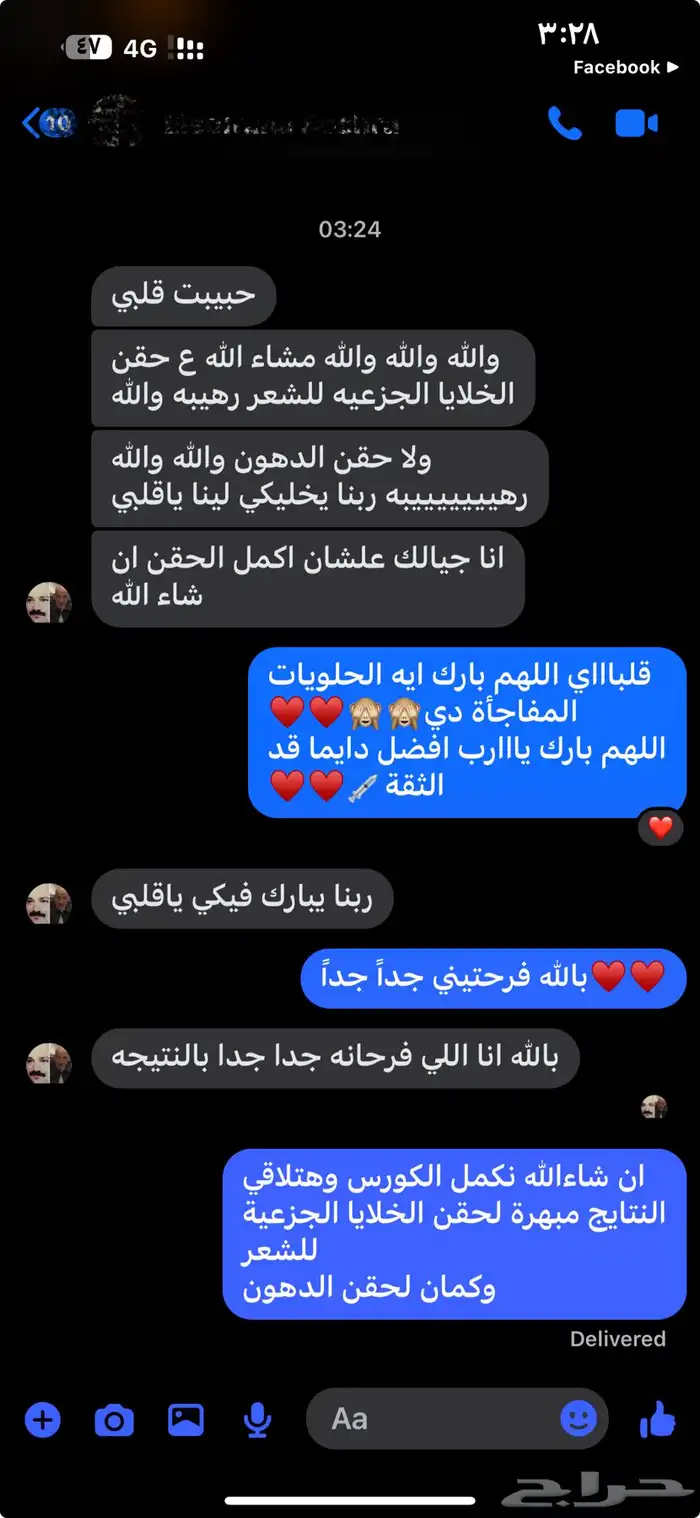Screen dimensions: 700x1518
Task: Start a video call
Action: (x=636, y=124)
